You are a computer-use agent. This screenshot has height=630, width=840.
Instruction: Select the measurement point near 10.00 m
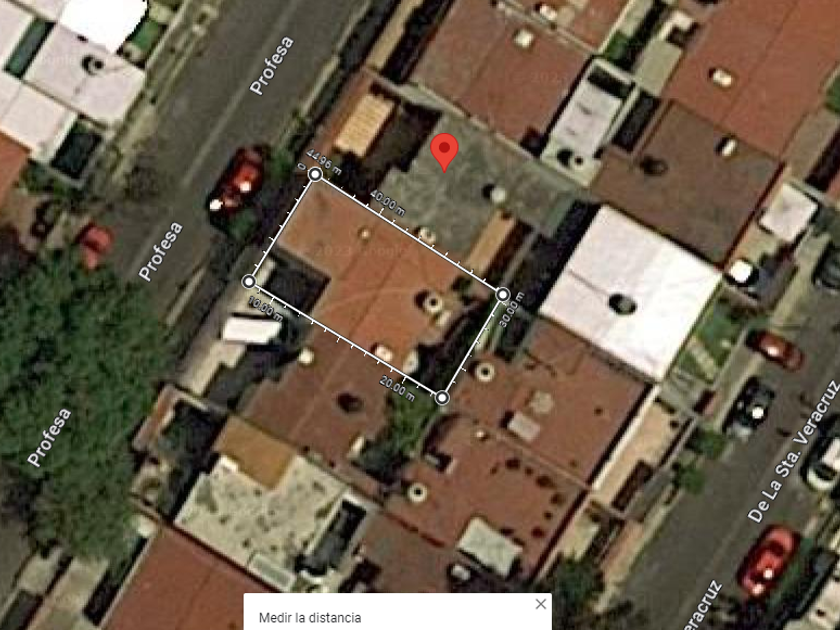click(x=249, y=281)
